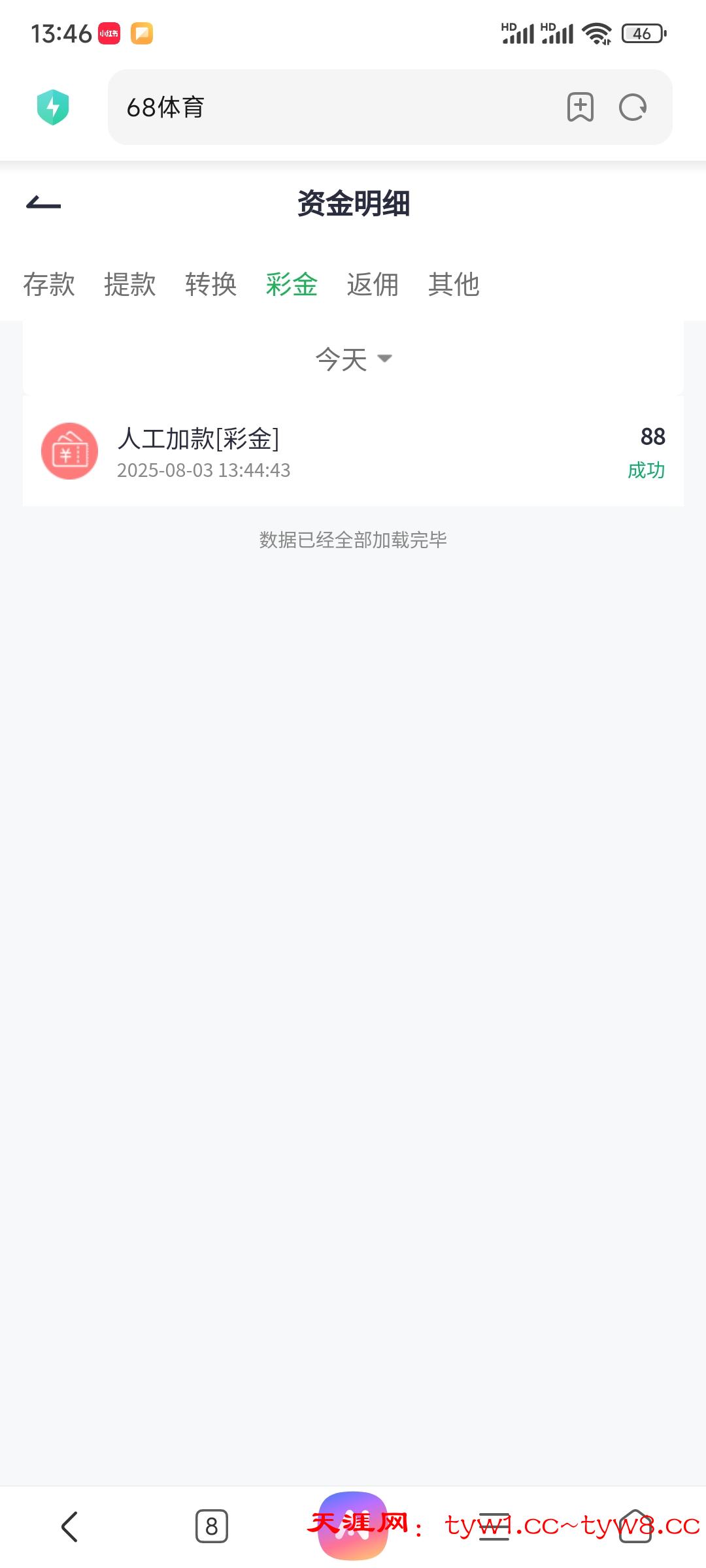706x1568 pixels.
Task: Reload the current web page
Action: (633, 107)
